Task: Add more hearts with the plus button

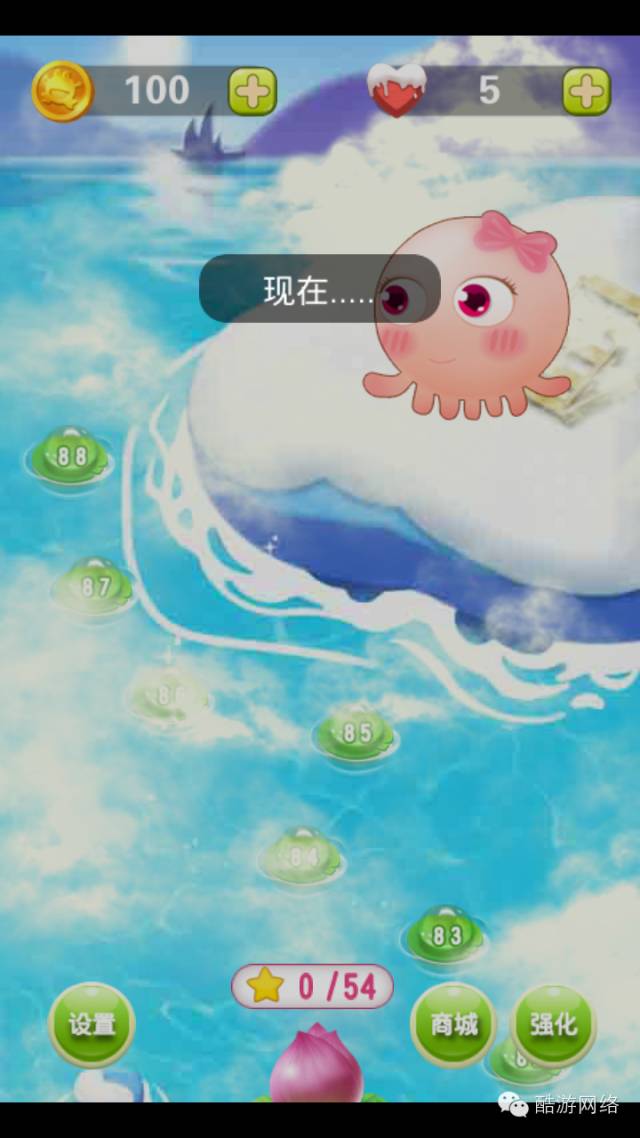Action: (x=586, y=92)
